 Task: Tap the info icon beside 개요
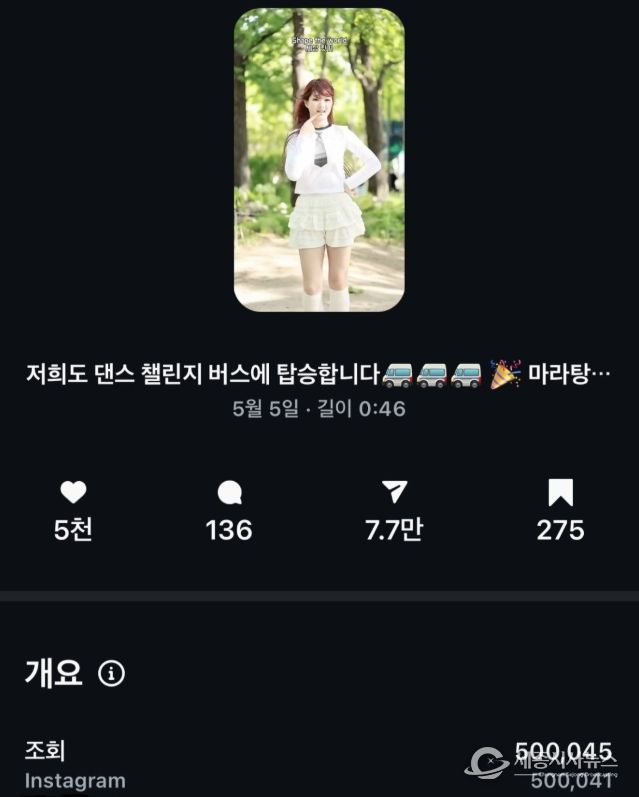click(x=111, y=674)
